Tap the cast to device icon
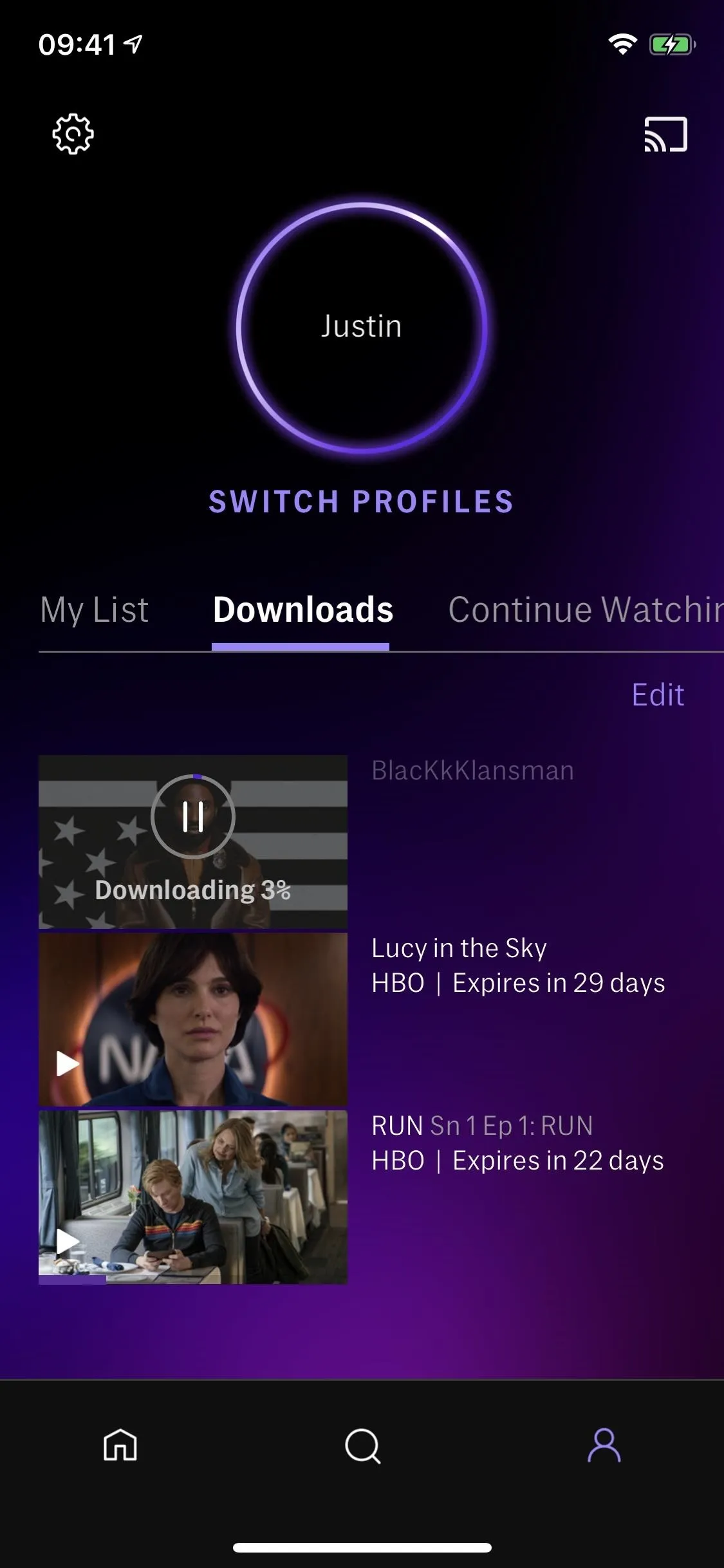 (x=666, y=135)
